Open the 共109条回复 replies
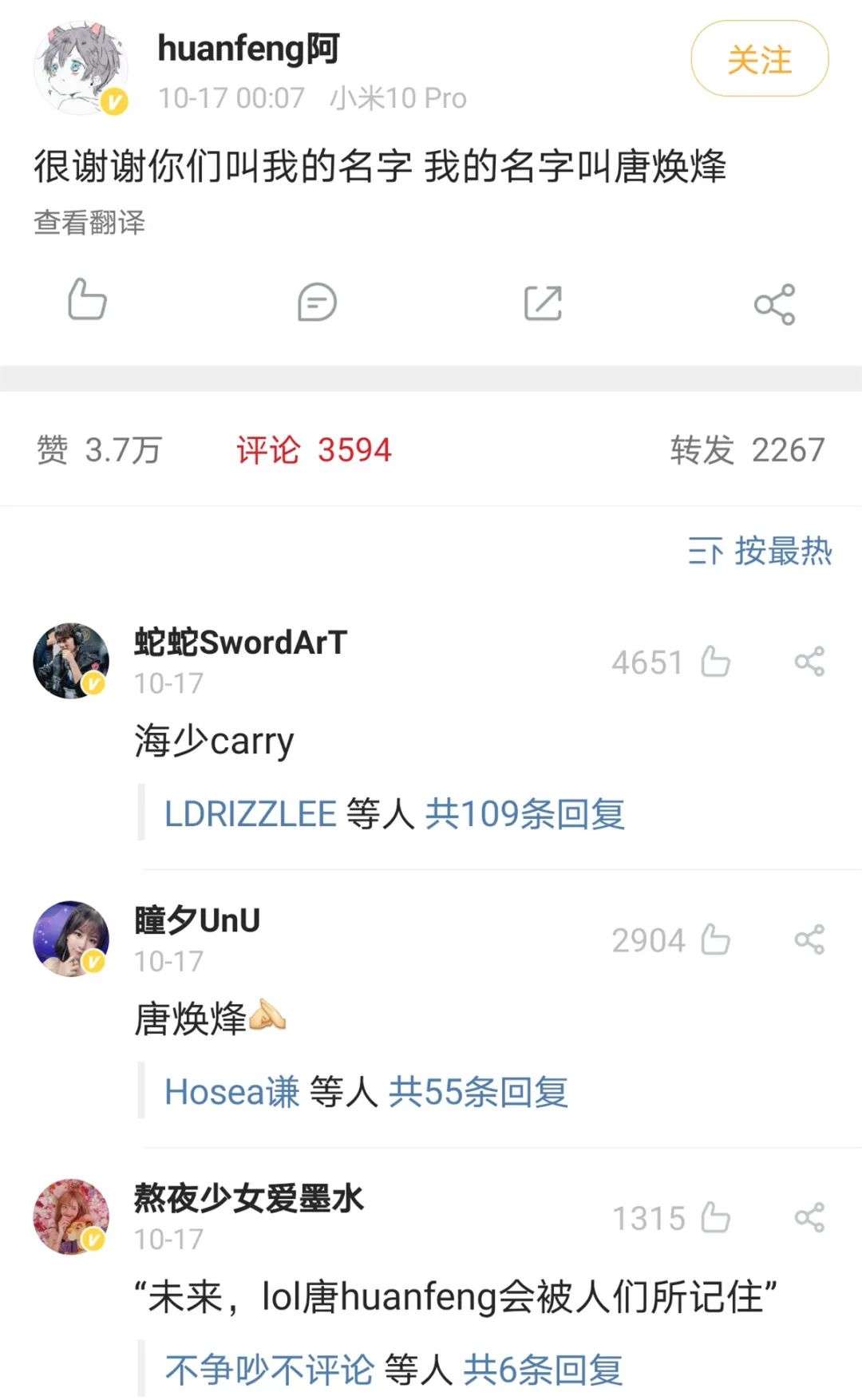Viewport: 862px width, 1400px height. click(524, 814)
